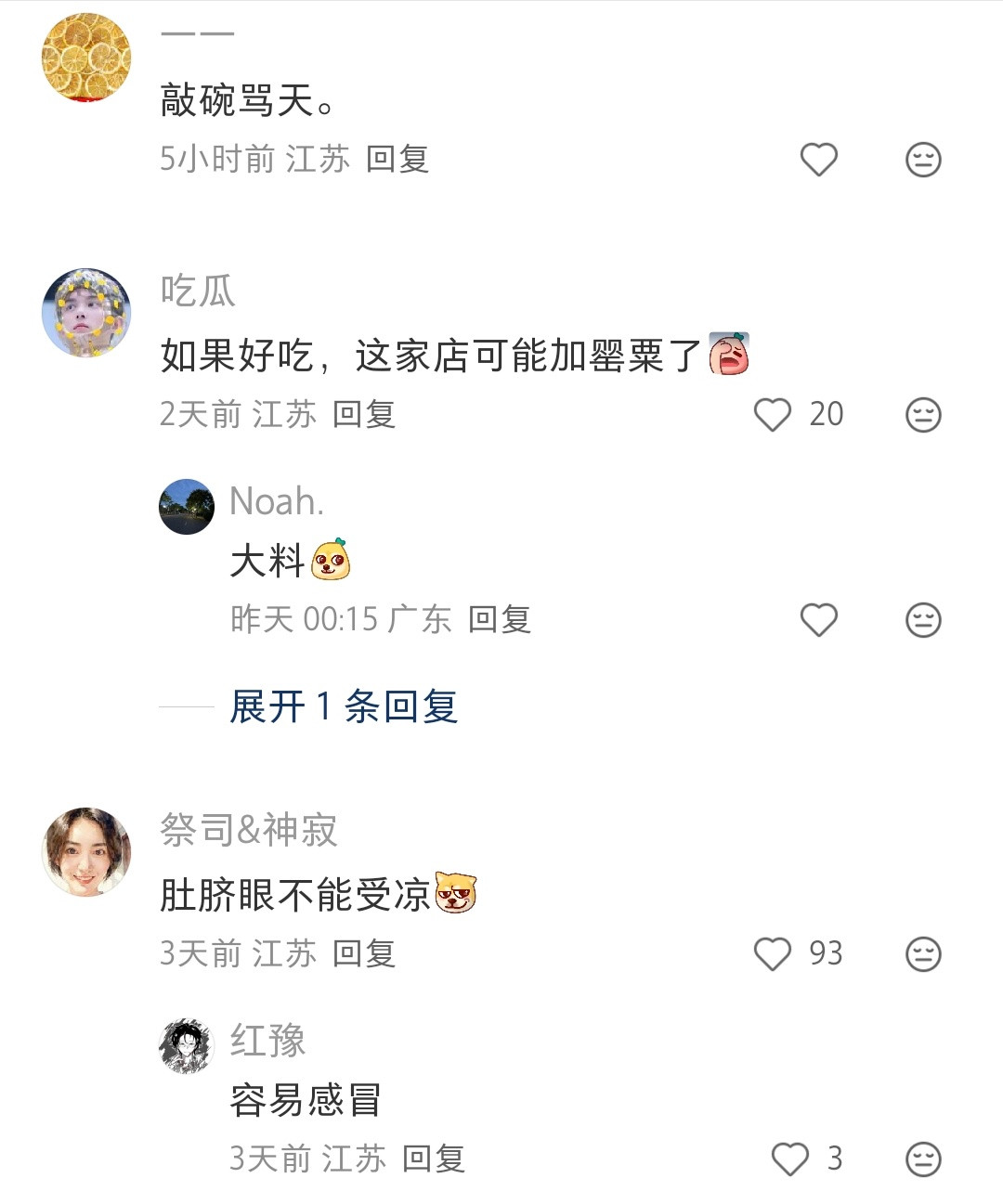Click the heart icon on 一一's comment
Viewport: 1003px width, 1204px height.
tap(818, 160)
